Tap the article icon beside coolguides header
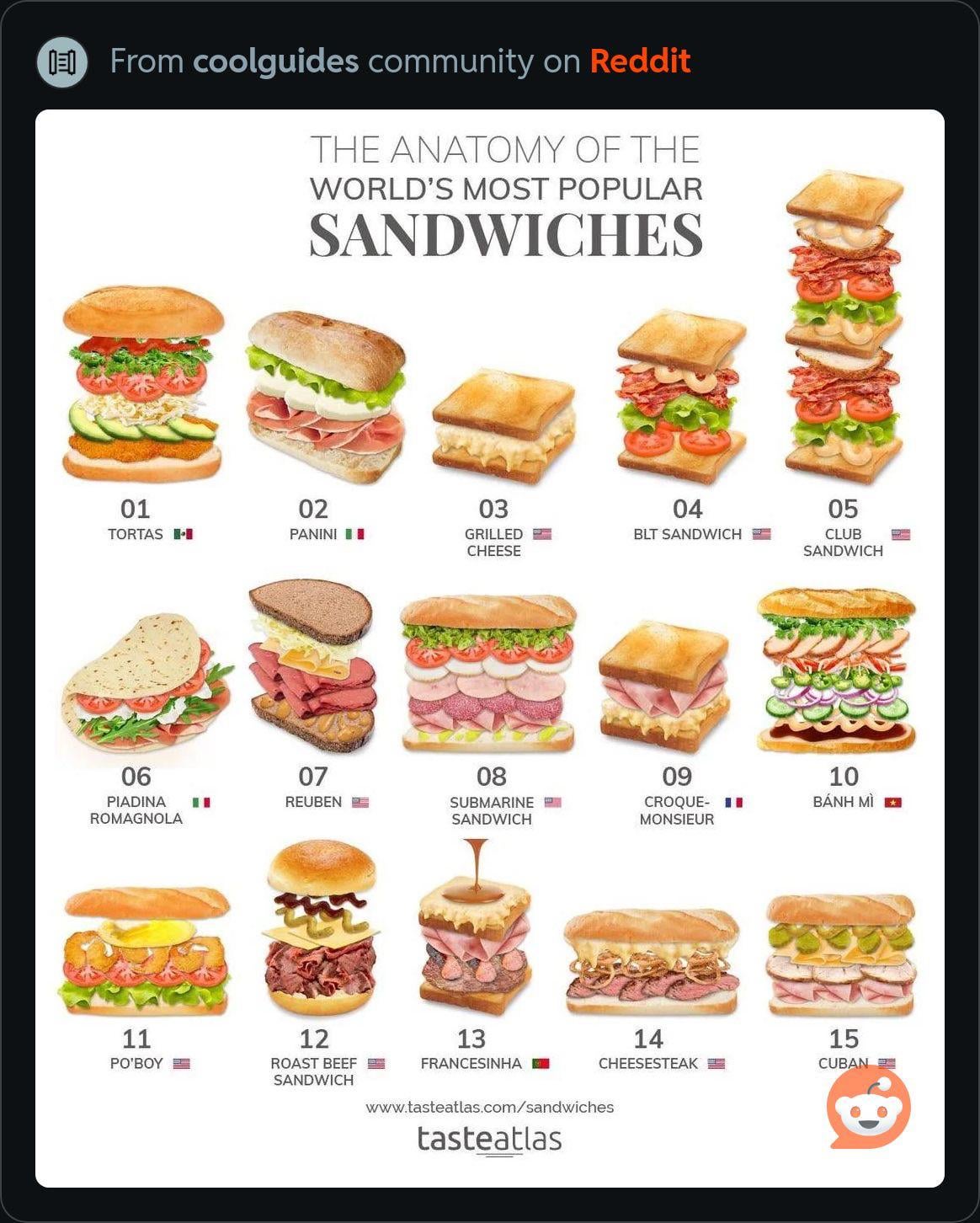 pos(62,62)
